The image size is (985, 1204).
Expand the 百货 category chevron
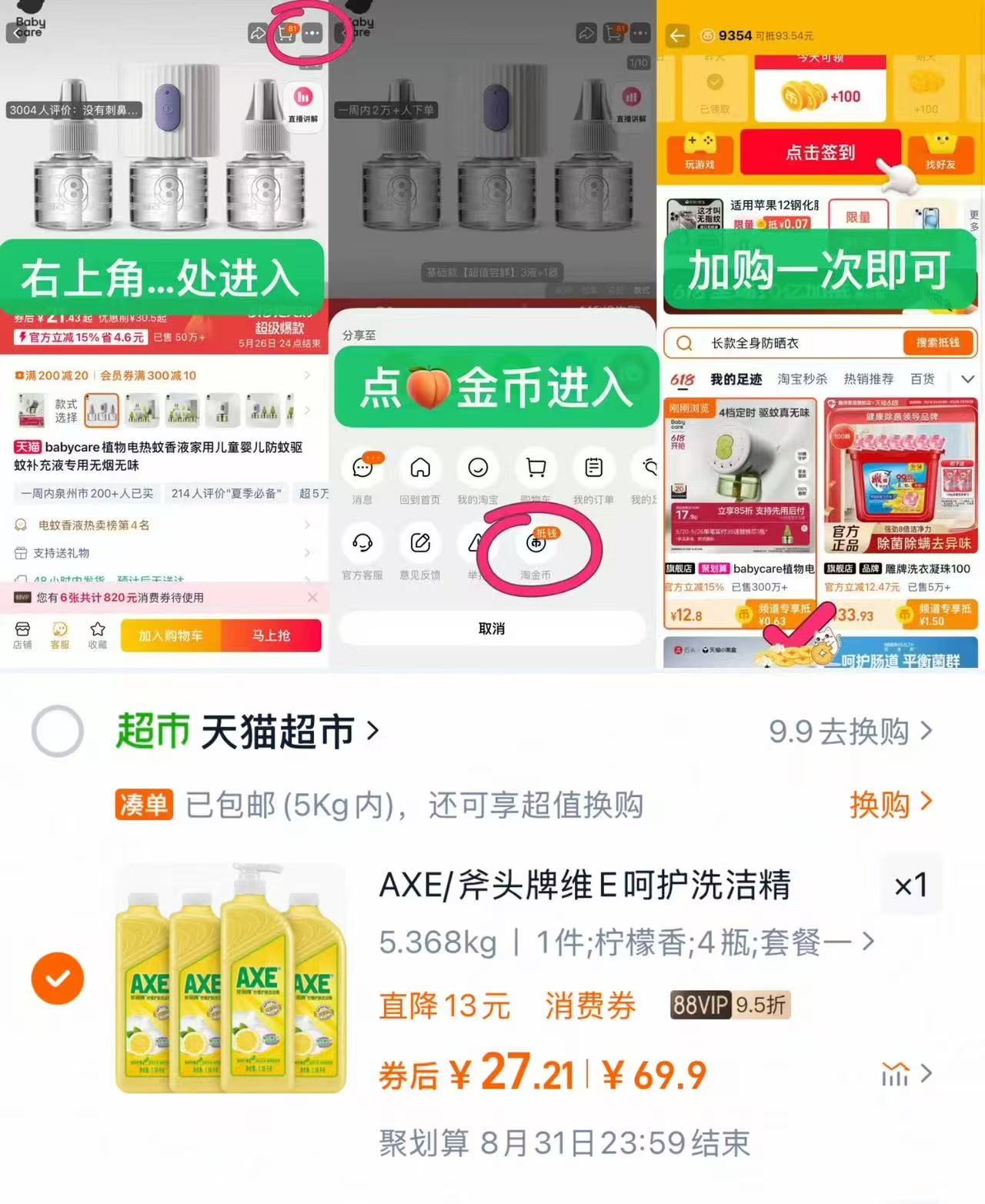[968, 379]
